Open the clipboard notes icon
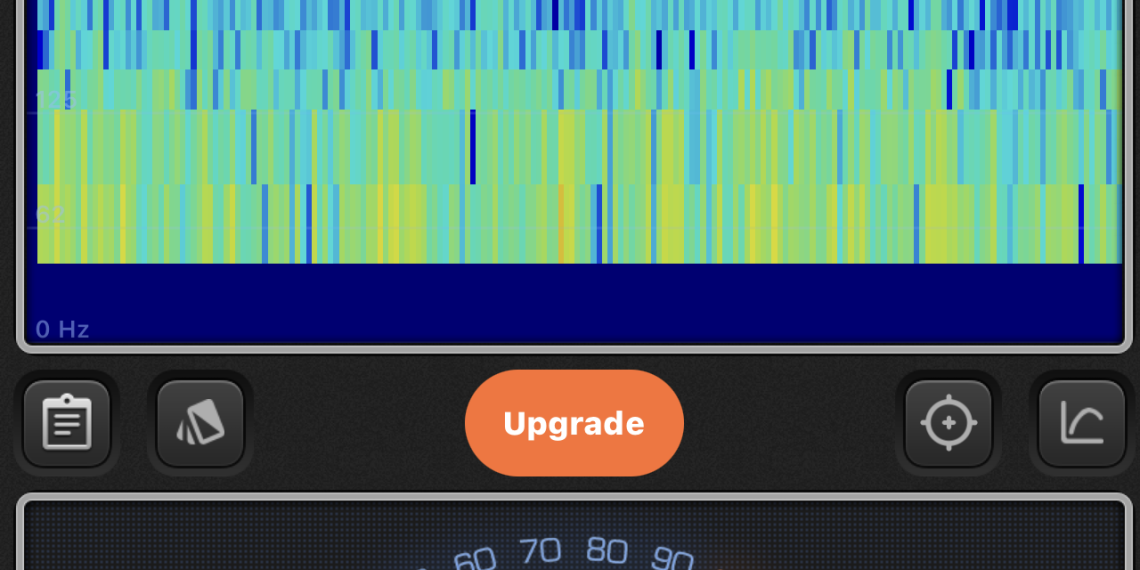The height and width of the screenshot is (570, 1140). (67, 424)
